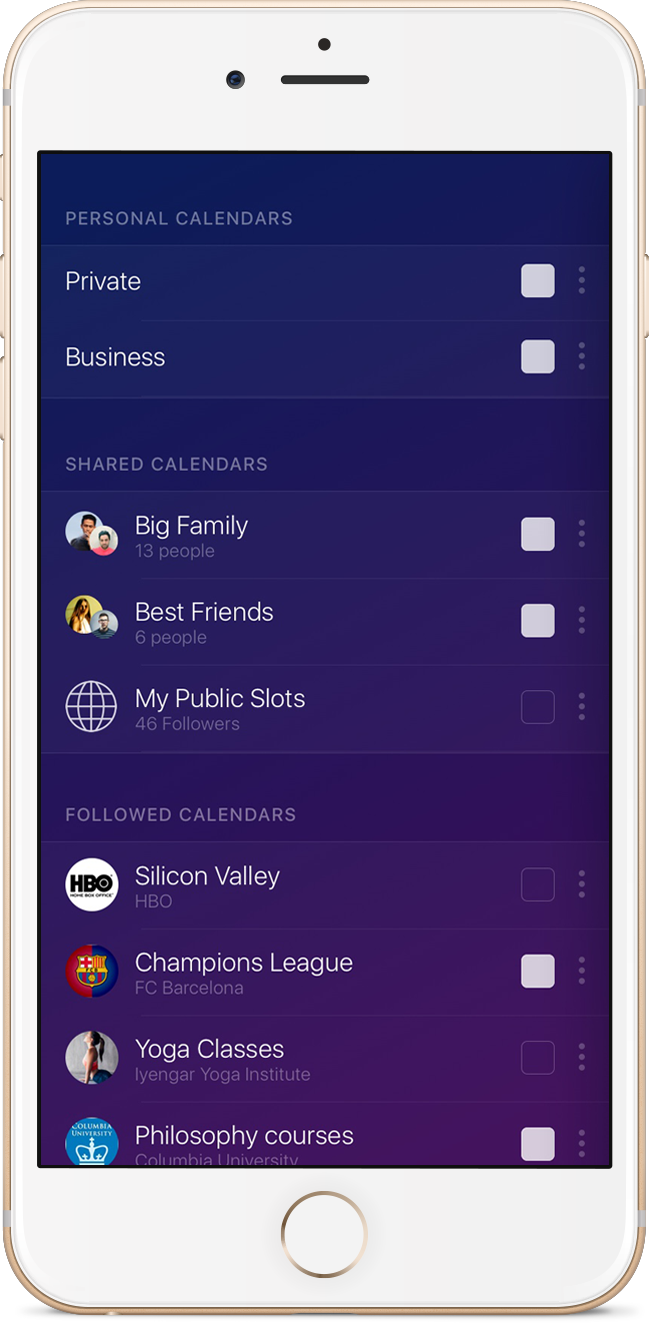Screen dimensions: 649x1323
Task: Uncheck the Champions League checkbox
Action: (538, 971)
